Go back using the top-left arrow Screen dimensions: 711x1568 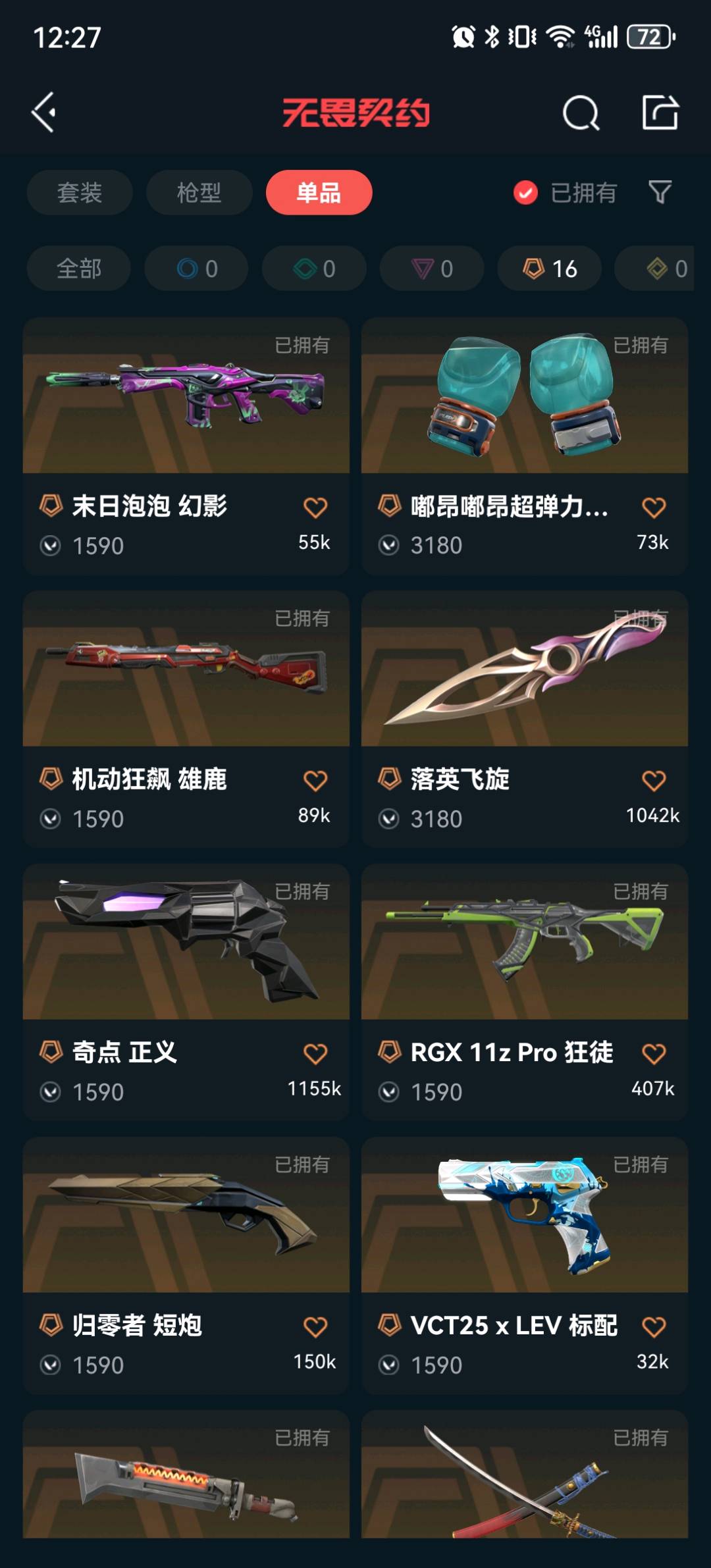click(45, 113)
